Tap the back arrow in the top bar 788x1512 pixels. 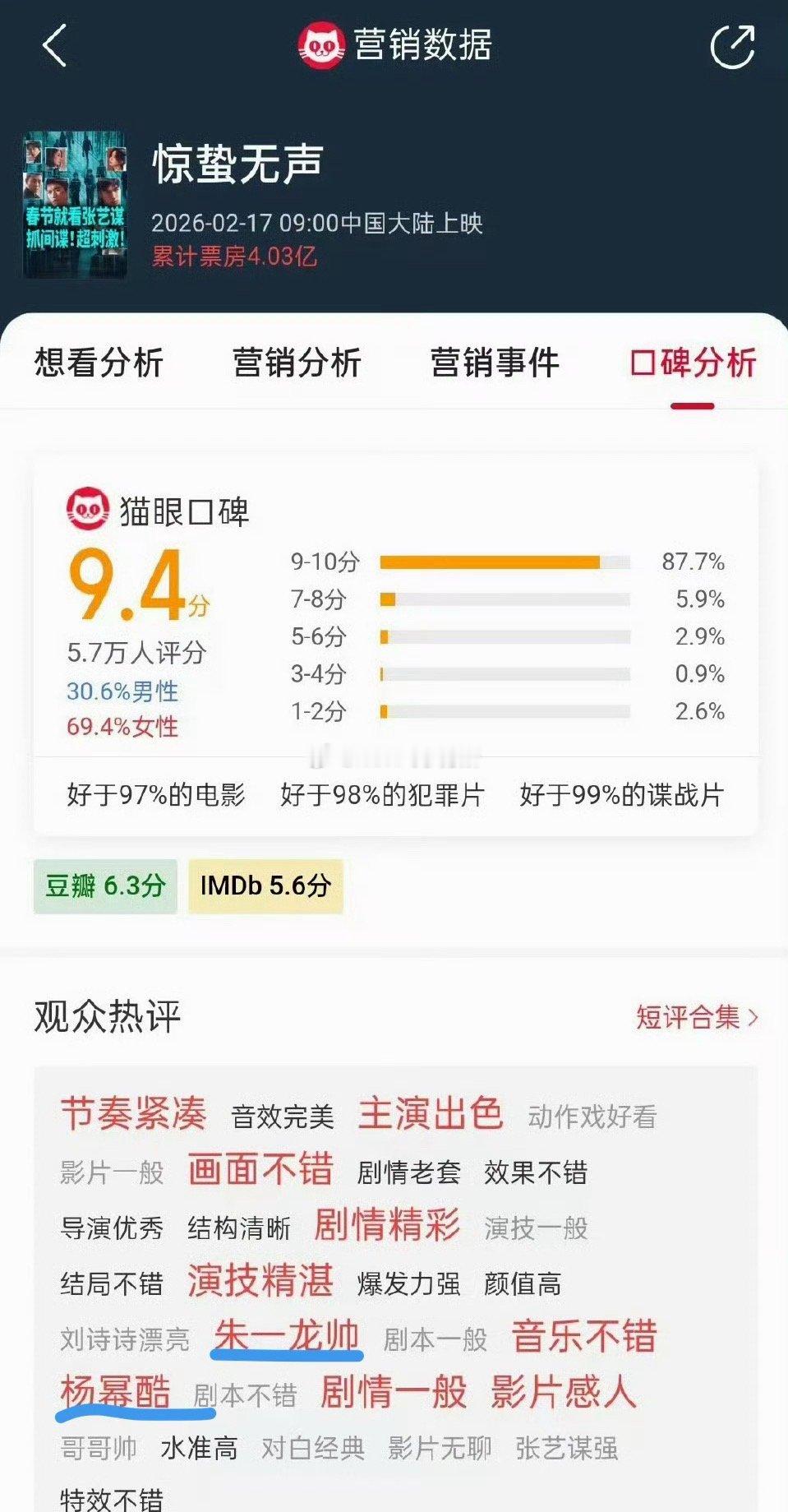[x=54, y=45]
